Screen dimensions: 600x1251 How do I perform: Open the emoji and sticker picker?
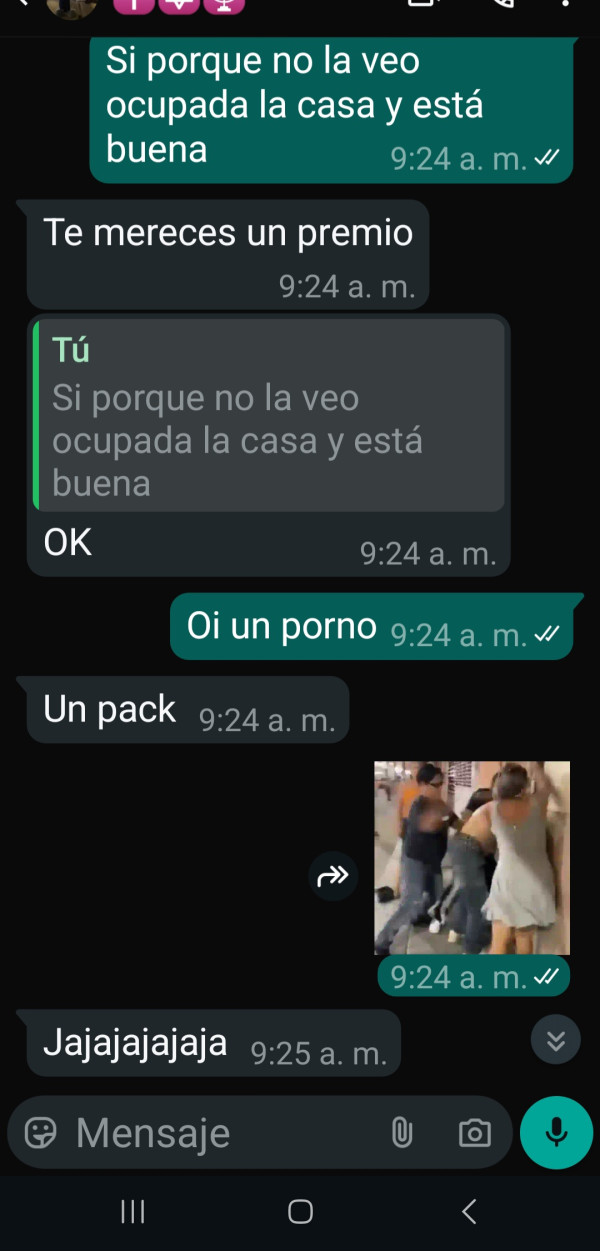[41, 1133]
